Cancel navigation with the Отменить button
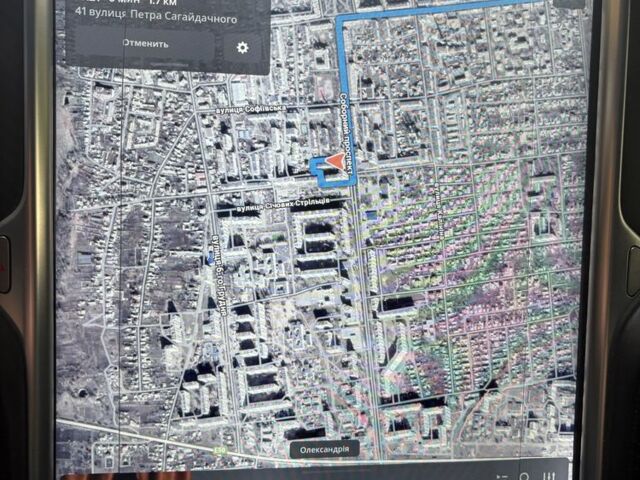This screenshot has width=640, height=480. point(145,44)
